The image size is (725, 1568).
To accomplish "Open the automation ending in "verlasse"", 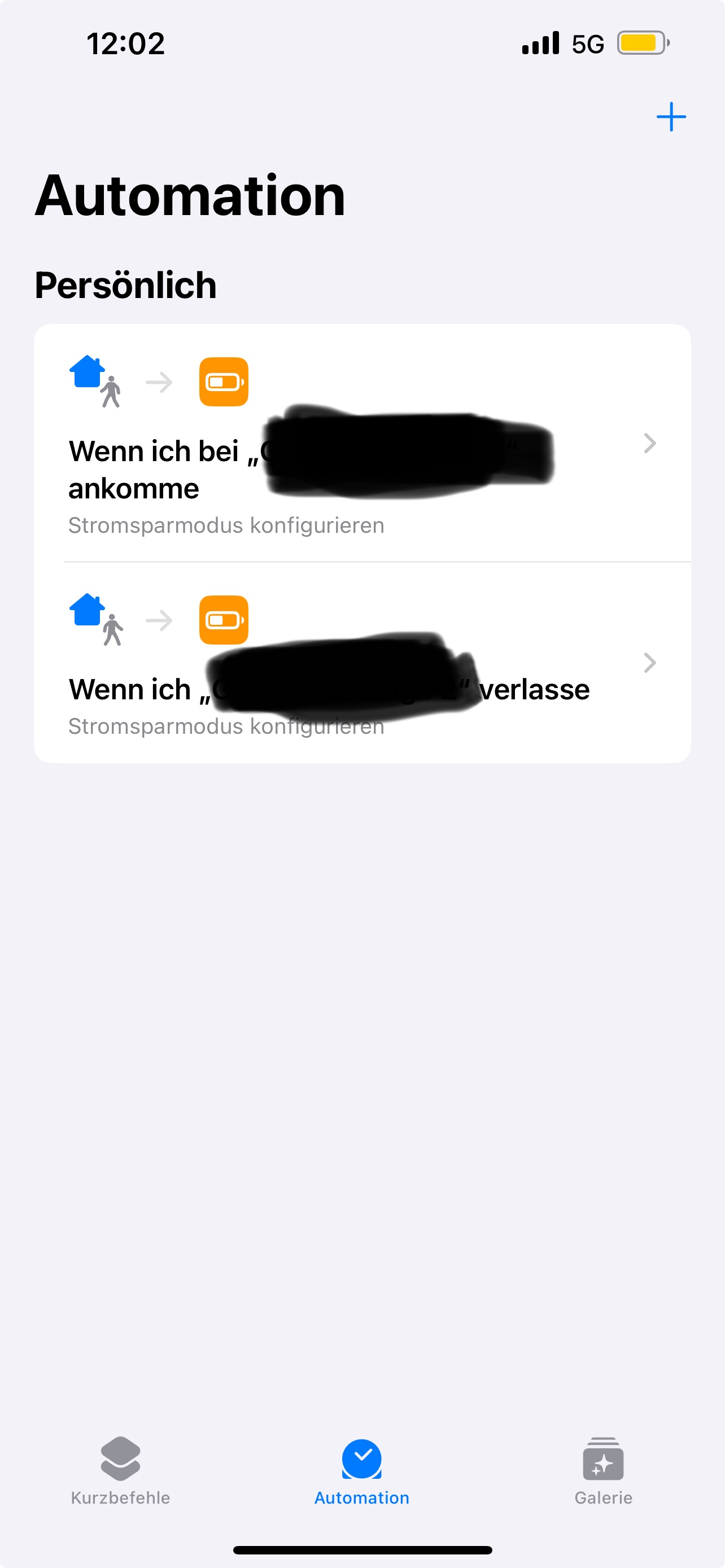I will pyautogui.click(x=361, y=662).
